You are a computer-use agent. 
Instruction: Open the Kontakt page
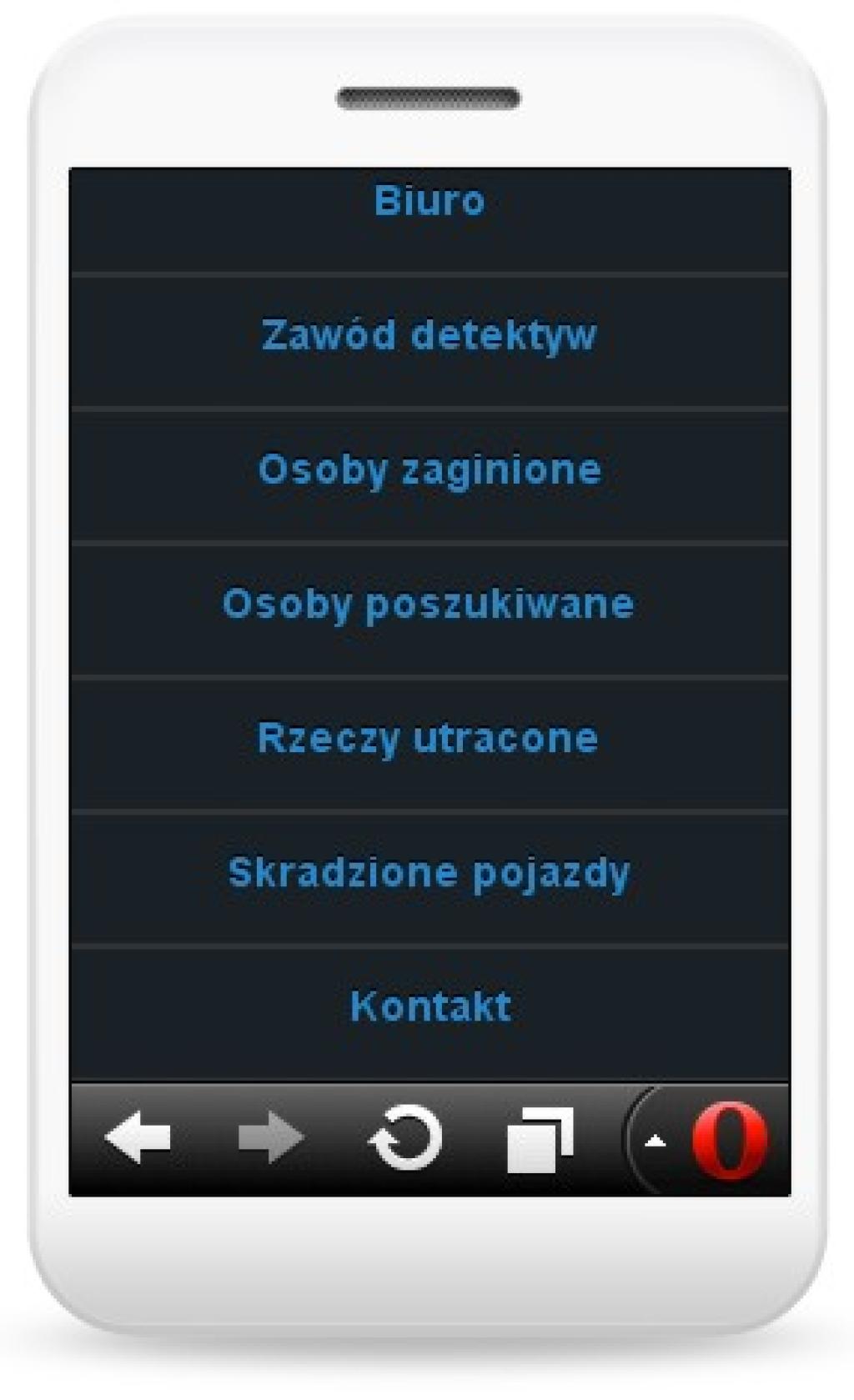click(429, 1006)
